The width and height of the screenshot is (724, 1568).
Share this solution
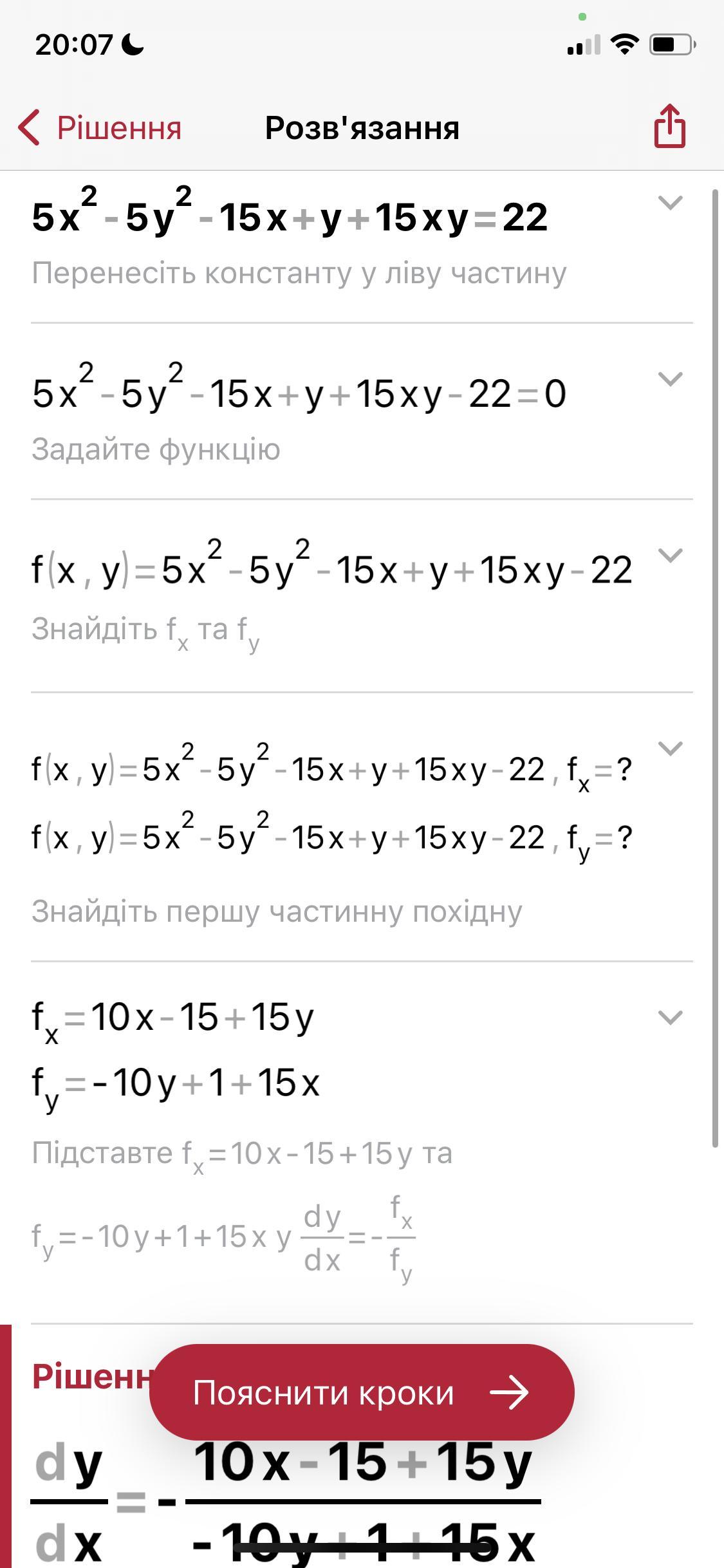[669, 127]
